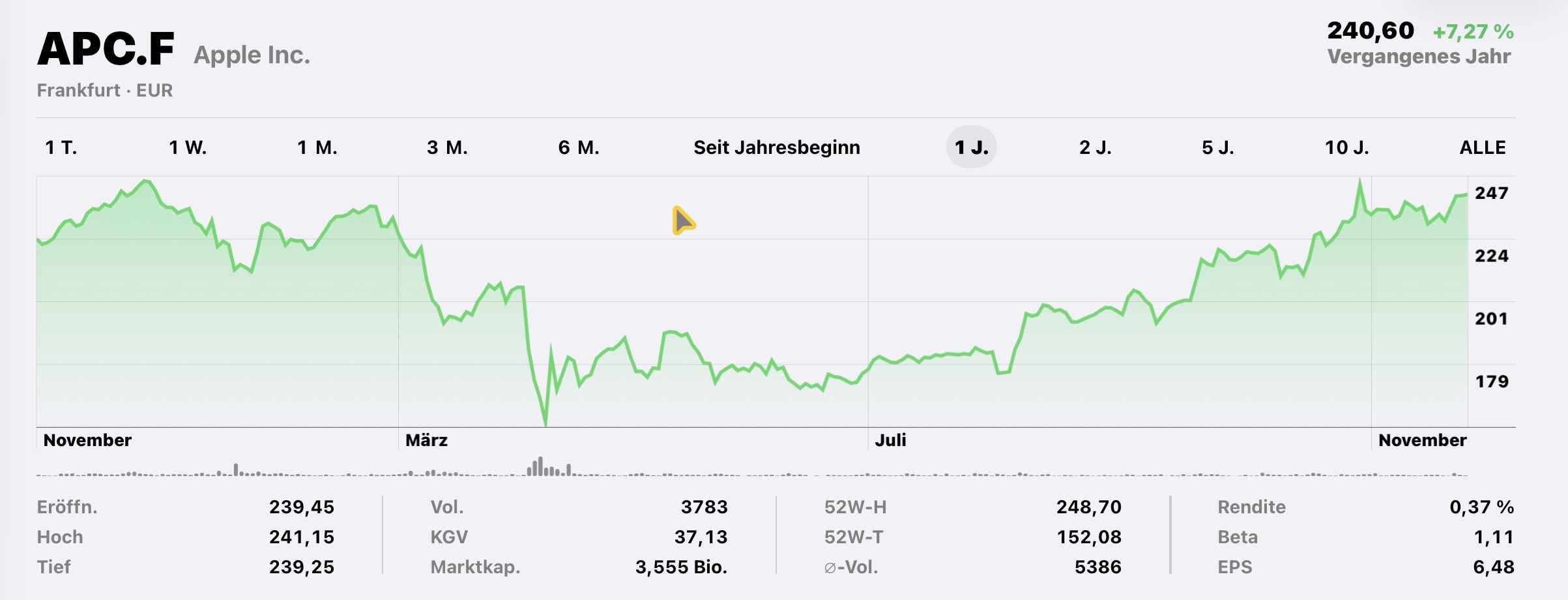Select the 6 M. time range

pos(579,147)
